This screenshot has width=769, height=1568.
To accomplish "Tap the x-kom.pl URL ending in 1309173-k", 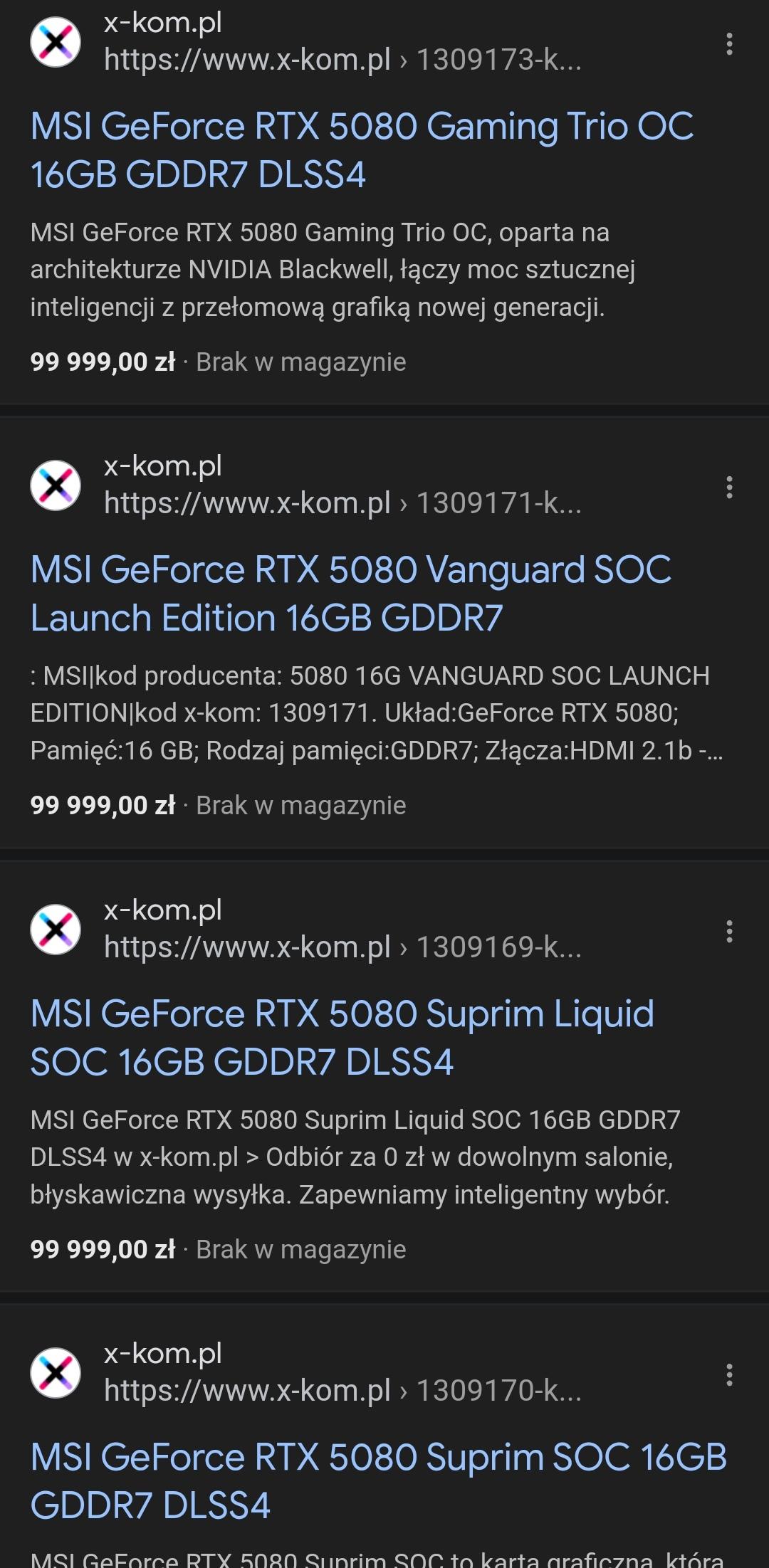I will [342, 60].
